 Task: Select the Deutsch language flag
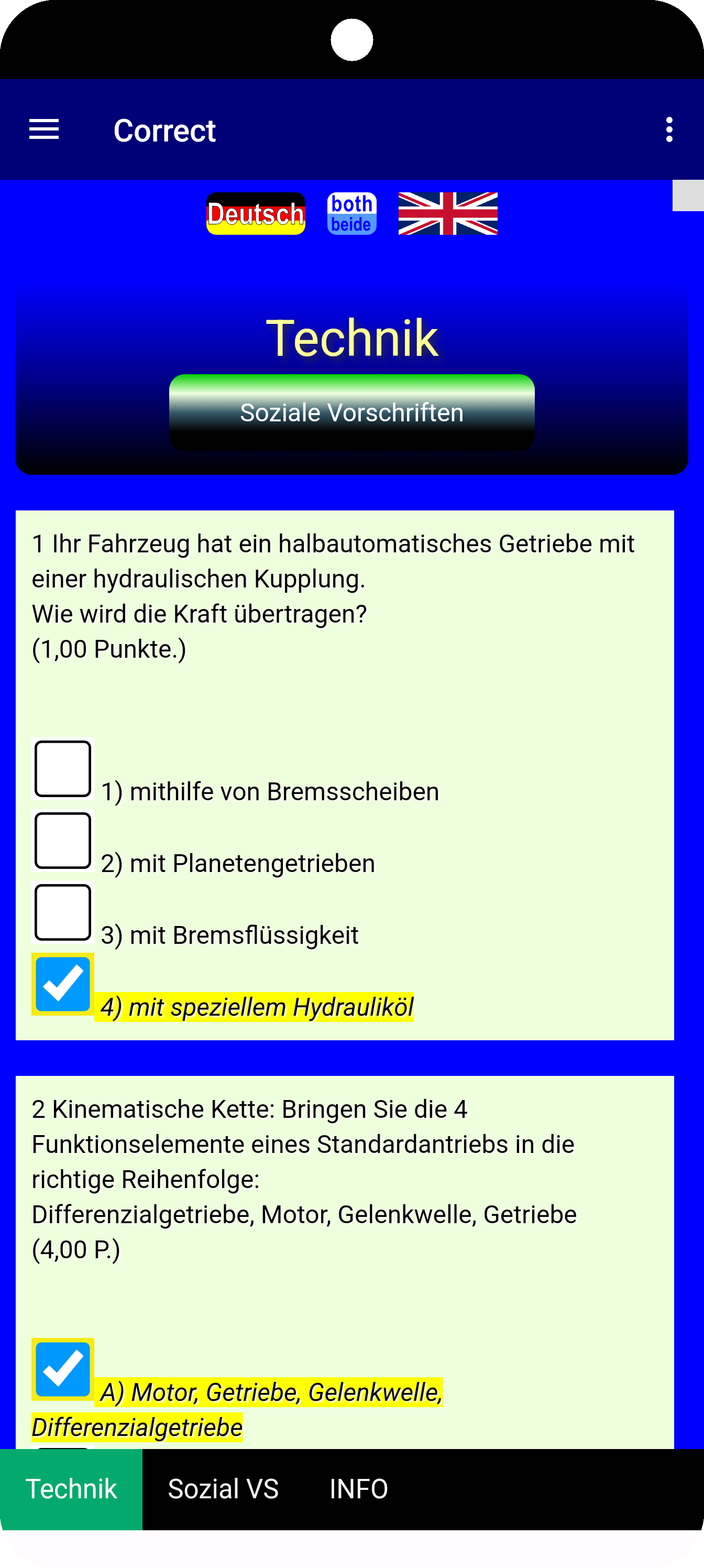256,214
